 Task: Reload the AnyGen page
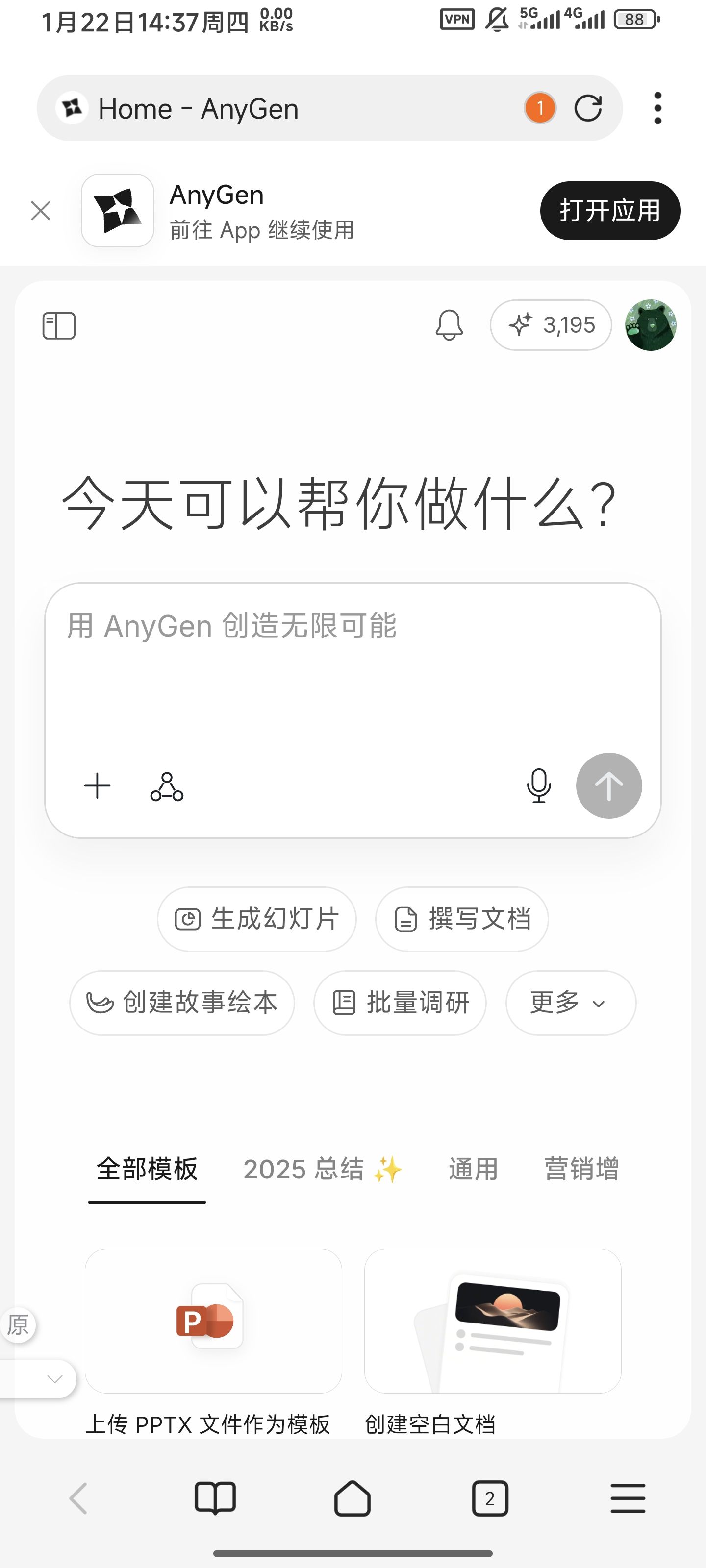(588, 108)
